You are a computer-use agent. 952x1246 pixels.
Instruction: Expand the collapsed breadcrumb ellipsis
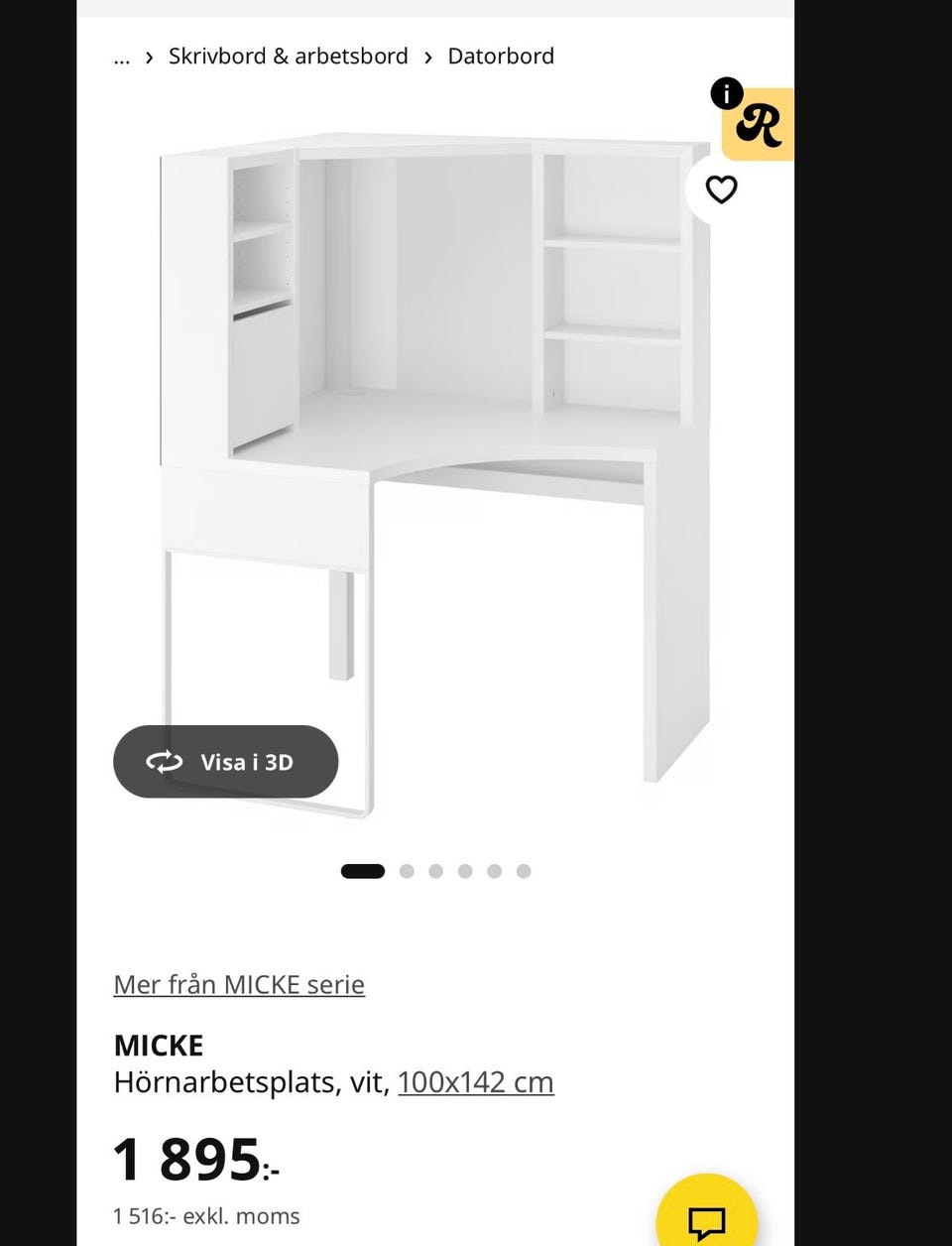[122, 57]
